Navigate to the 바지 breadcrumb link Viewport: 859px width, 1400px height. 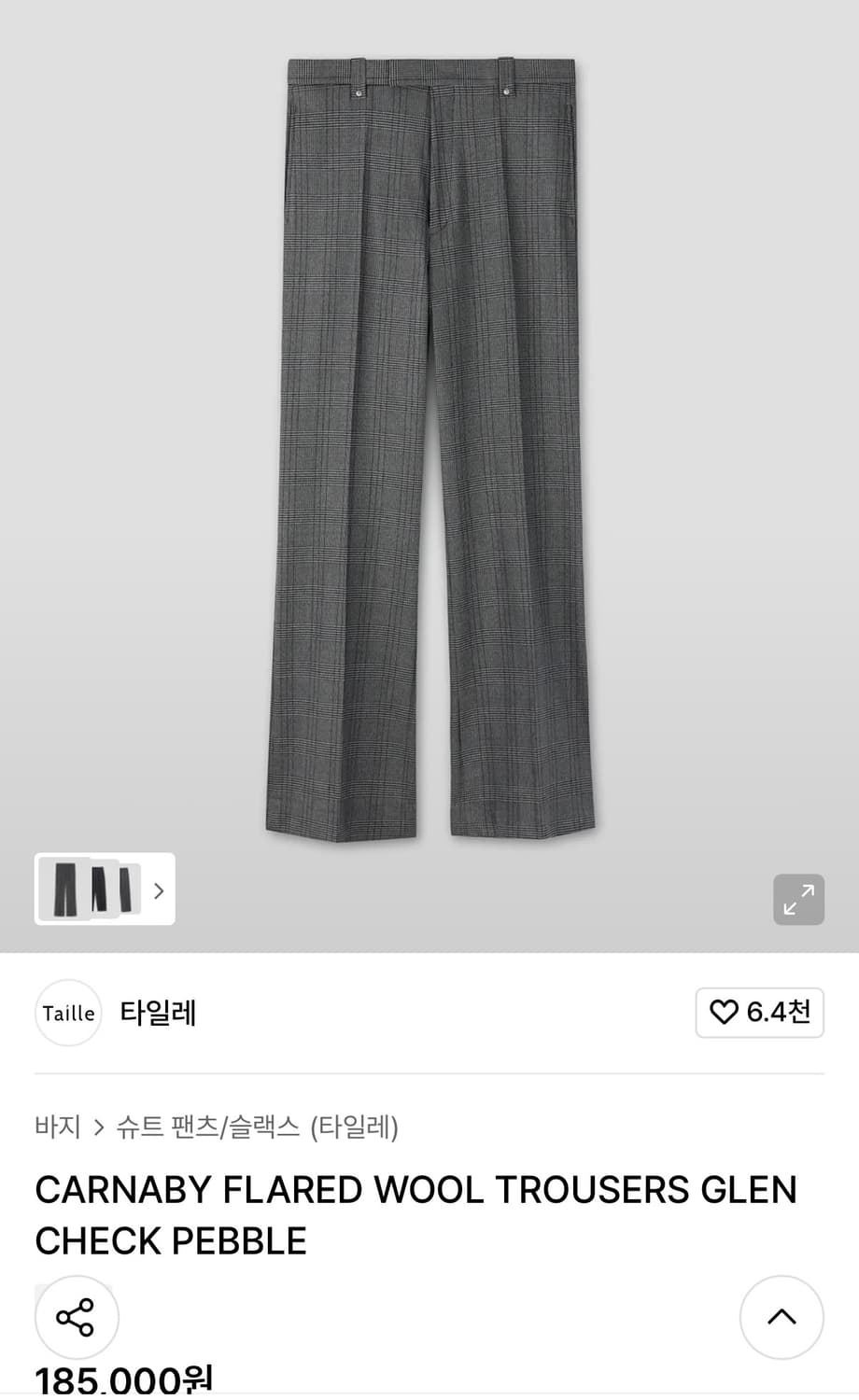pyautogui.click(x=56, y=1127)
